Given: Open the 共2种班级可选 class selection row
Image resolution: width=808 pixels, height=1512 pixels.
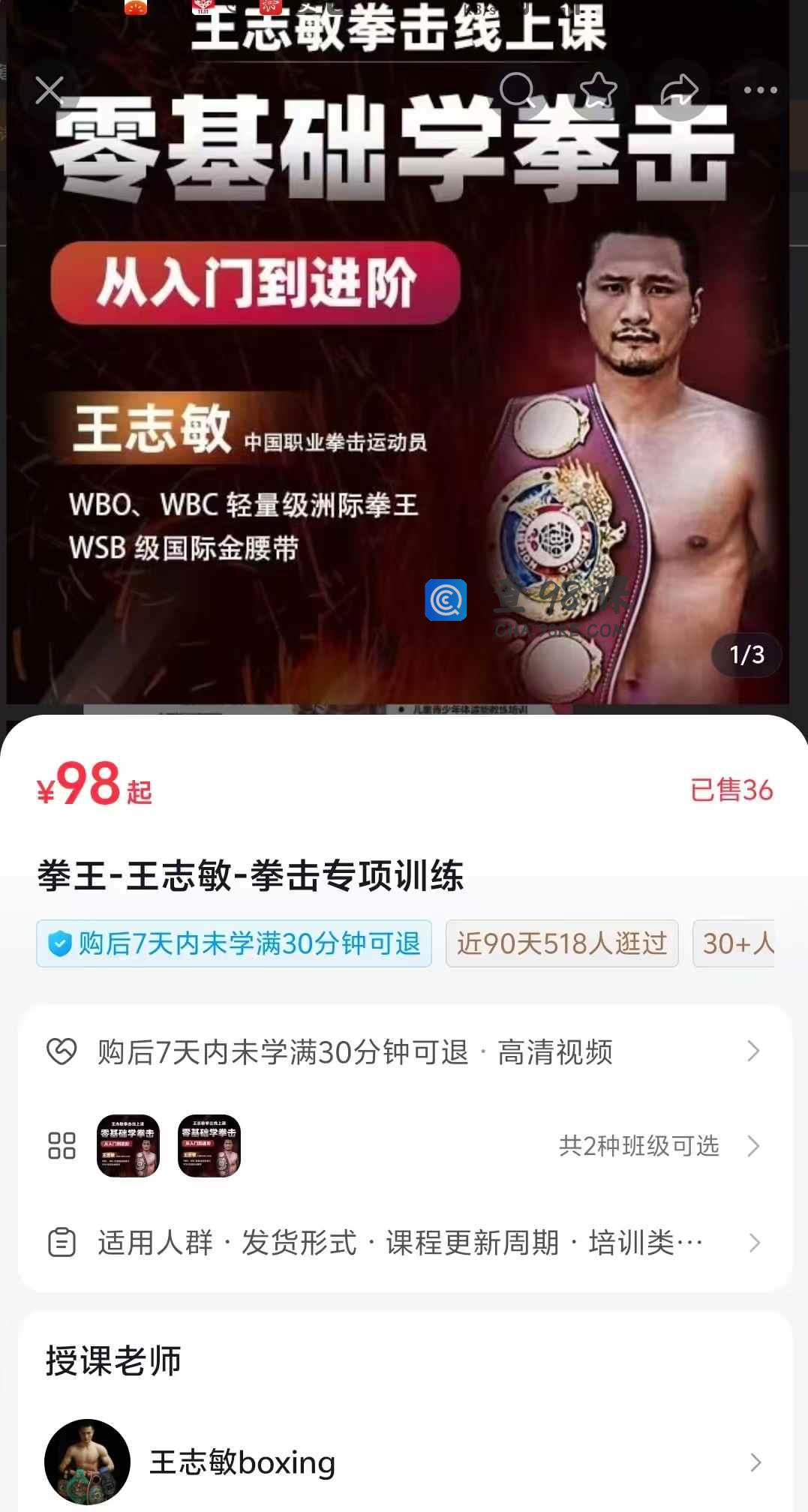Looking at the screenshot, I should click(639, 1146).
